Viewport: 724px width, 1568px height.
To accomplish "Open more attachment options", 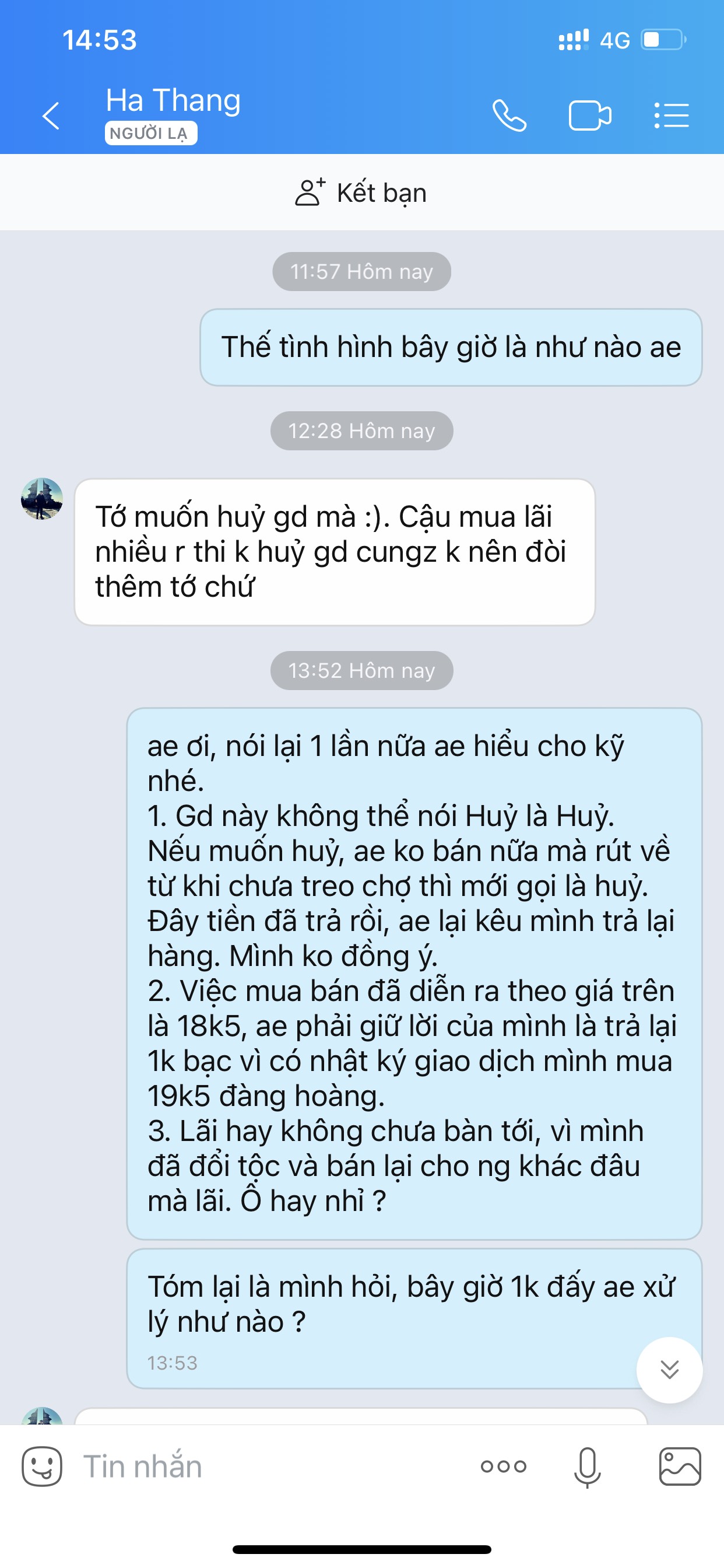I will [x=503, y=1466].
